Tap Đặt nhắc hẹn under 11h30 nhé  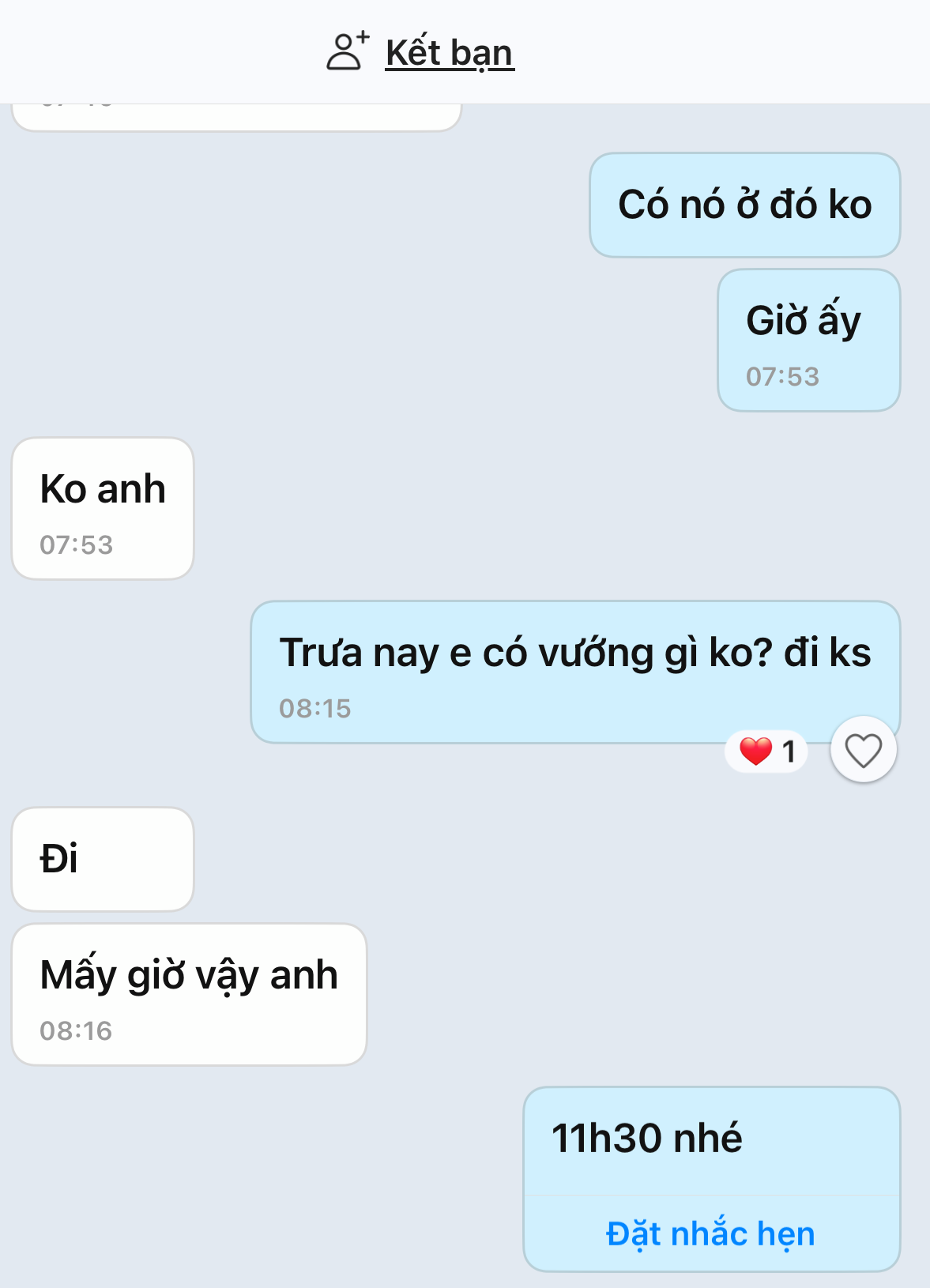point(710,1233)
